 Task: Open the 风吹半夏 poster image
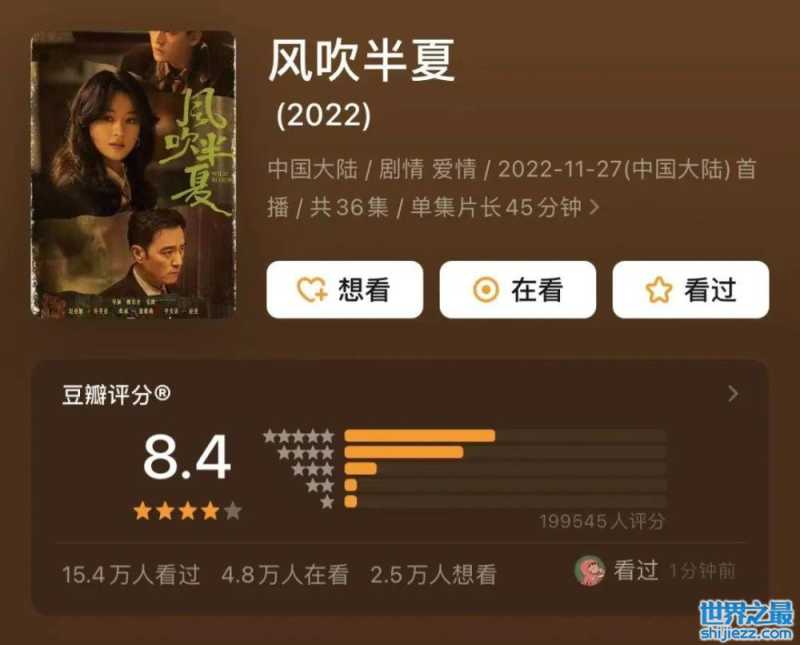(133, 175)
